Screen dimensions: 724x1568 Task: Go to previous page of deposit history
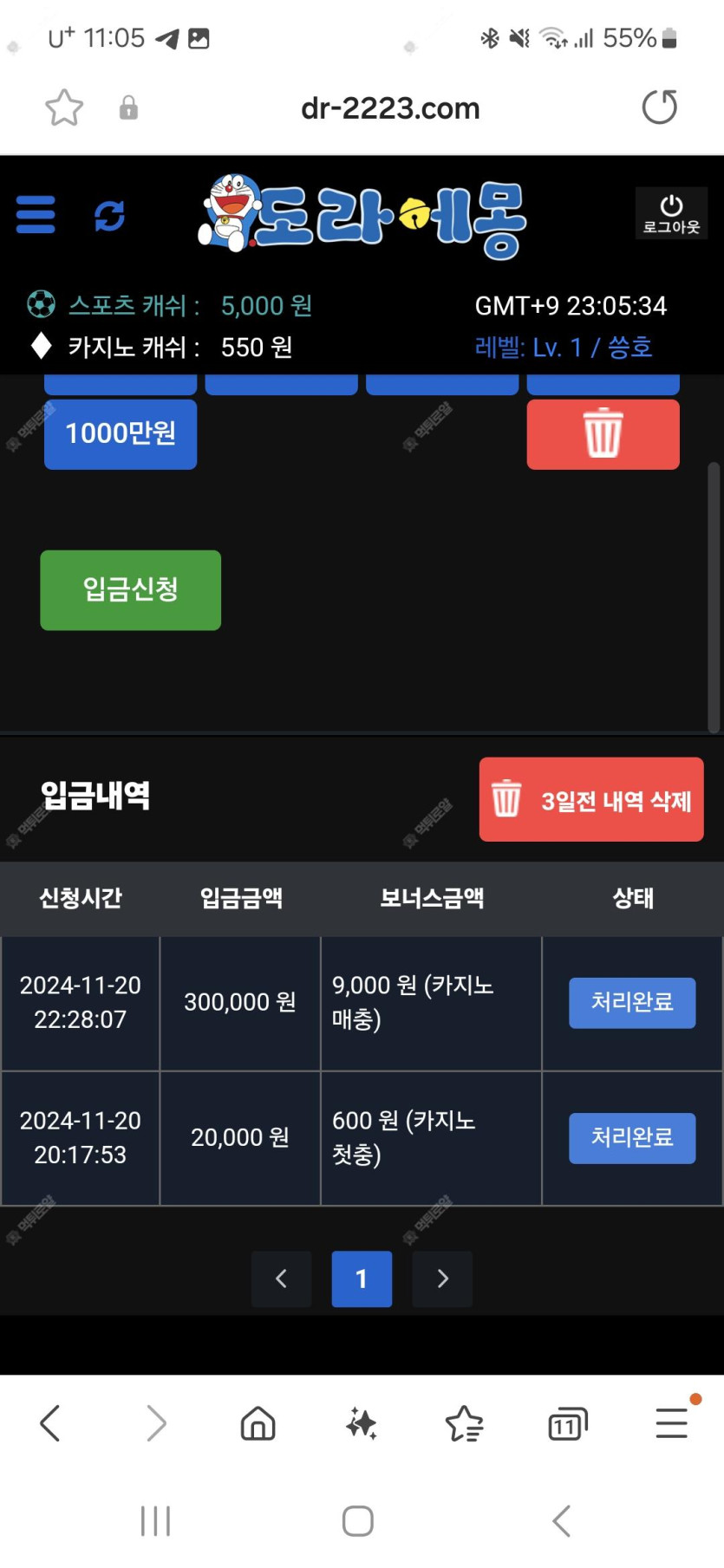tap(281, 1278)
